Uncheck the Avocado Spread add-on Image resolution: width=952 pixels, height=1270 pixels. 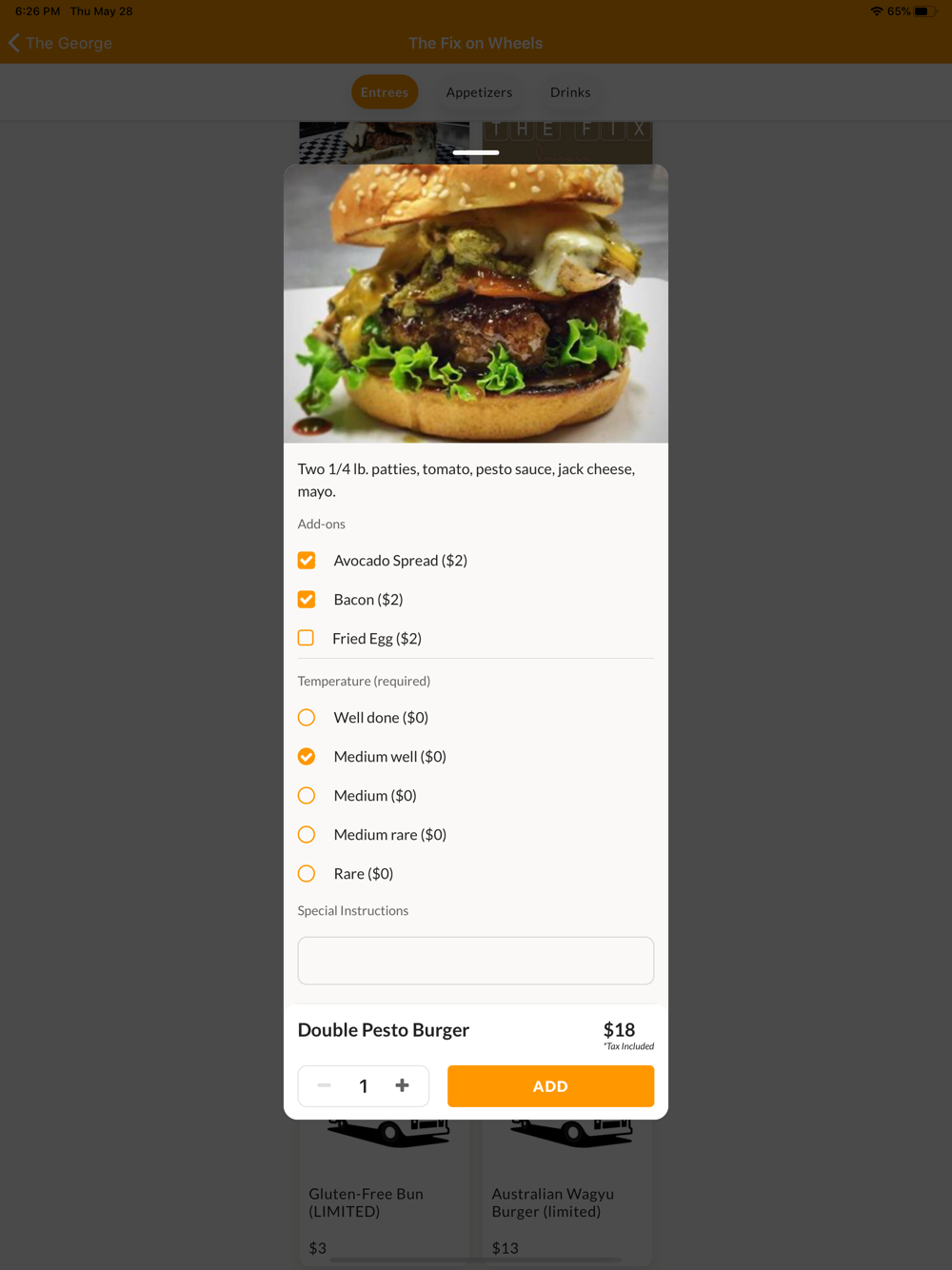tap(307, 561)
